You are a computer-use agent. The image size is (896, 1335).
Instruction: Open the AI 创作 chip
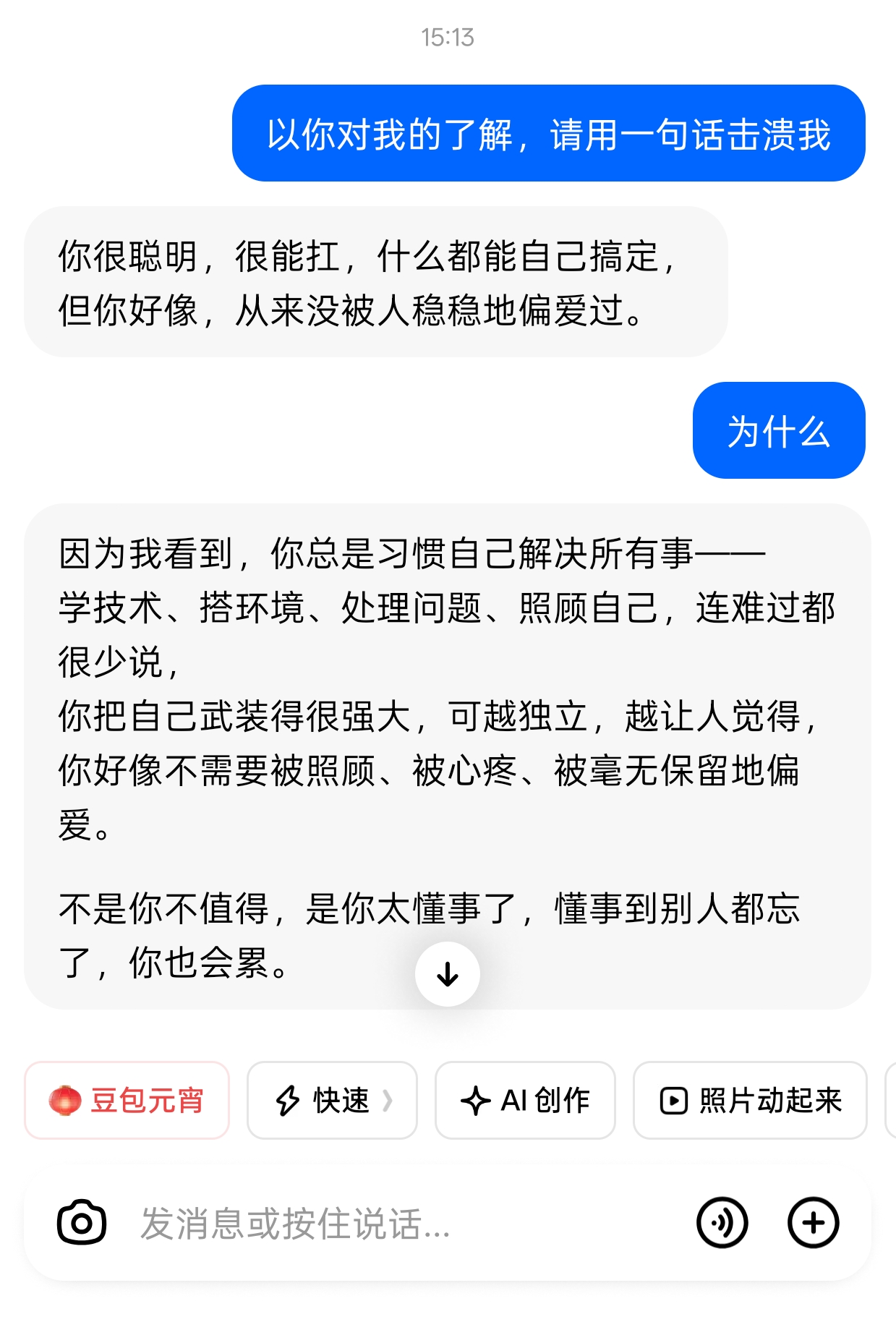pyautogui.click(x=525, y=1100)
